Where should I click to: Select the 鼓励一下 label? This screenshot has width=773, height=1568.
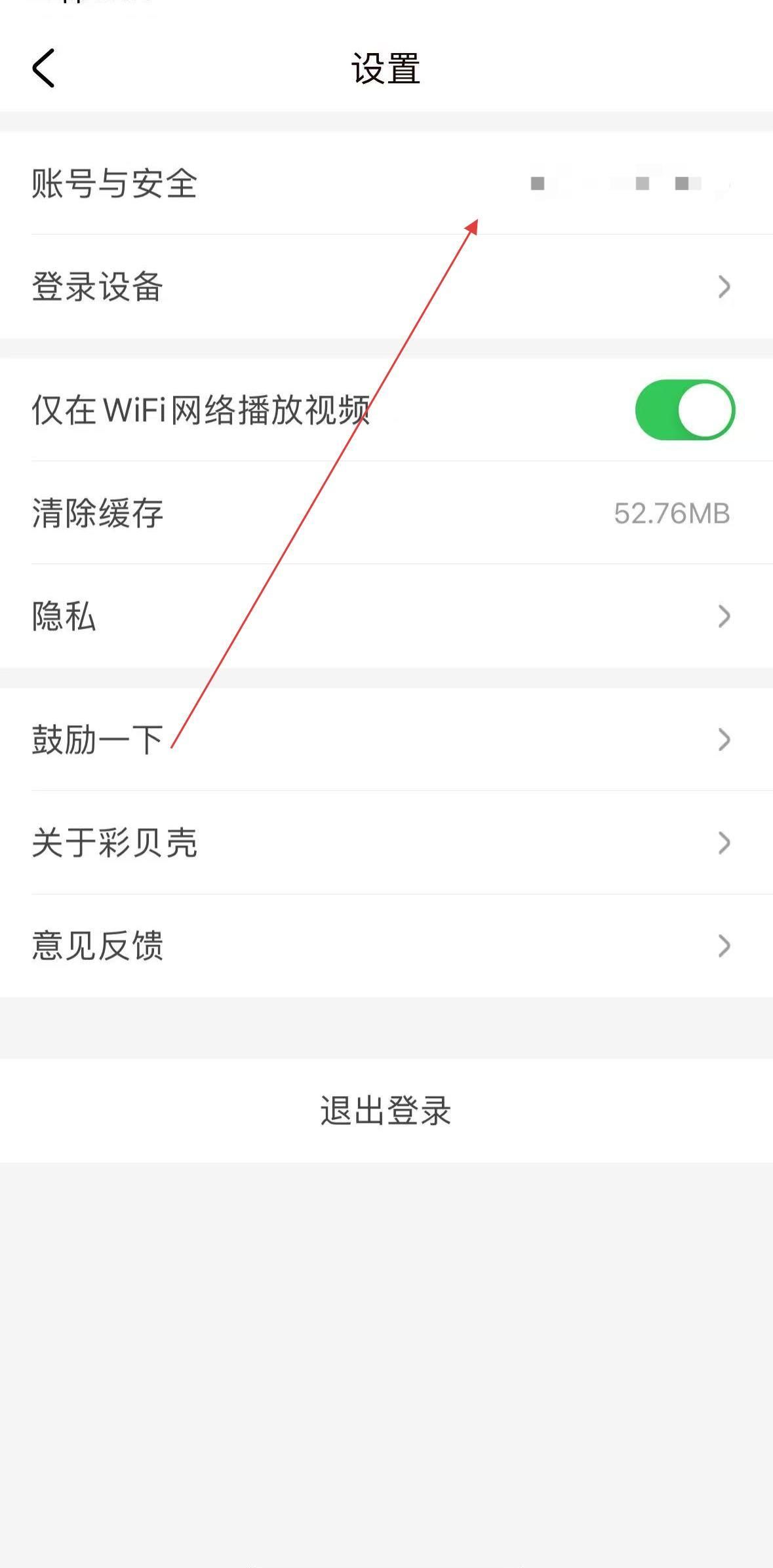[97, 740]
